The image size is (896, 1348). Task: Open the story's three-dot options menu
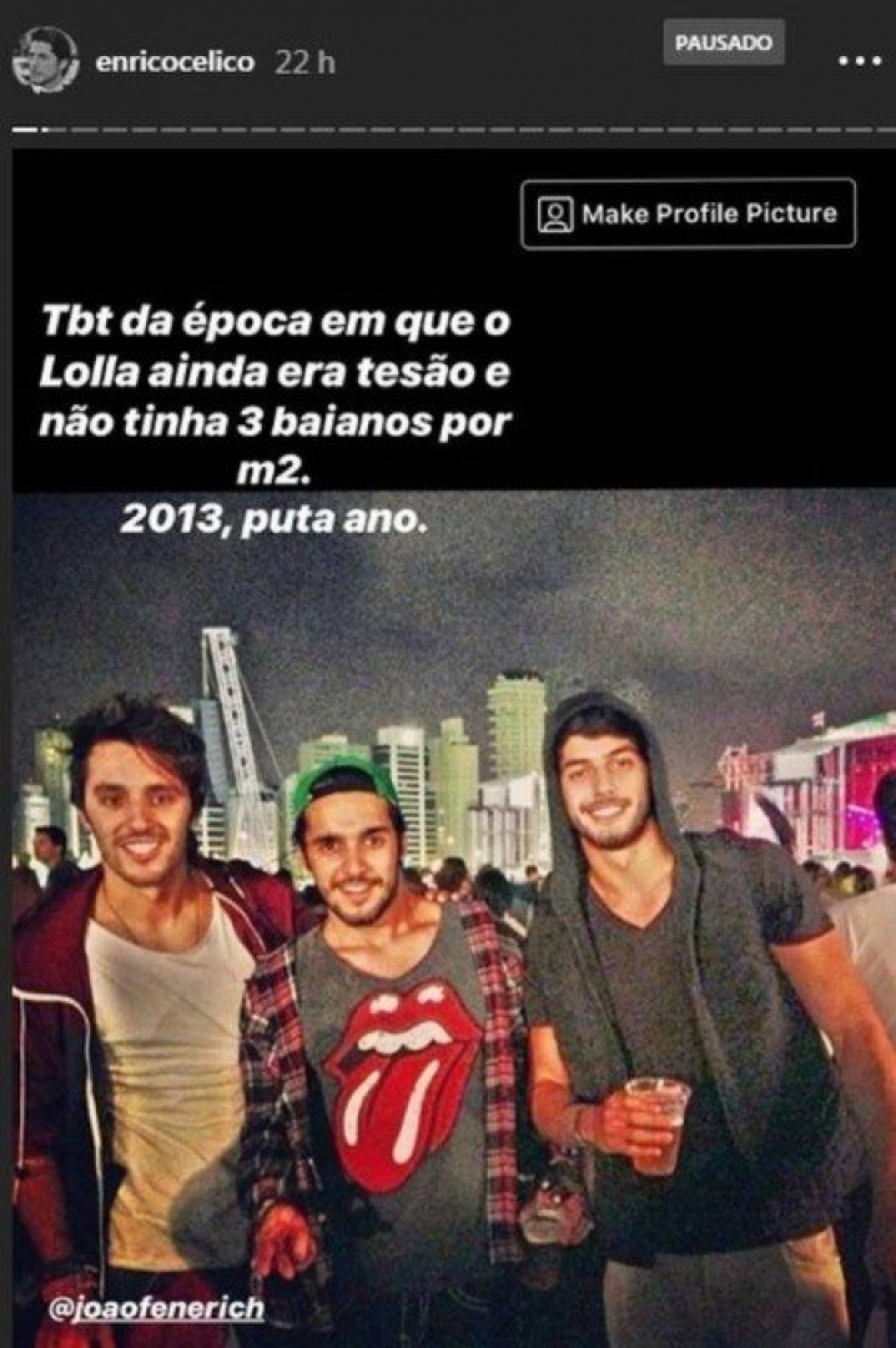(x=859, y=62)
